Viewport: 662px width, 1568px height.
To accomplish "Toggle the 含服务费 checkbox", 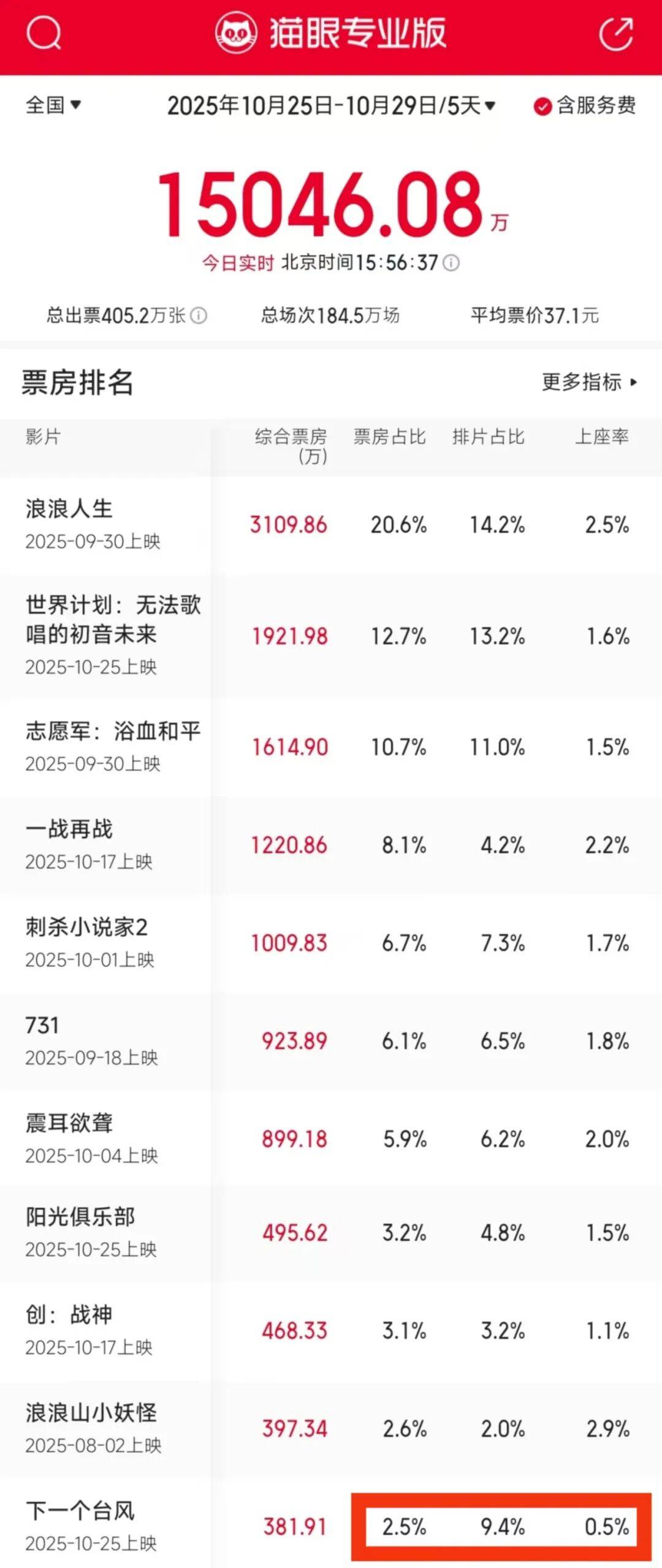I will pos(542,107).
